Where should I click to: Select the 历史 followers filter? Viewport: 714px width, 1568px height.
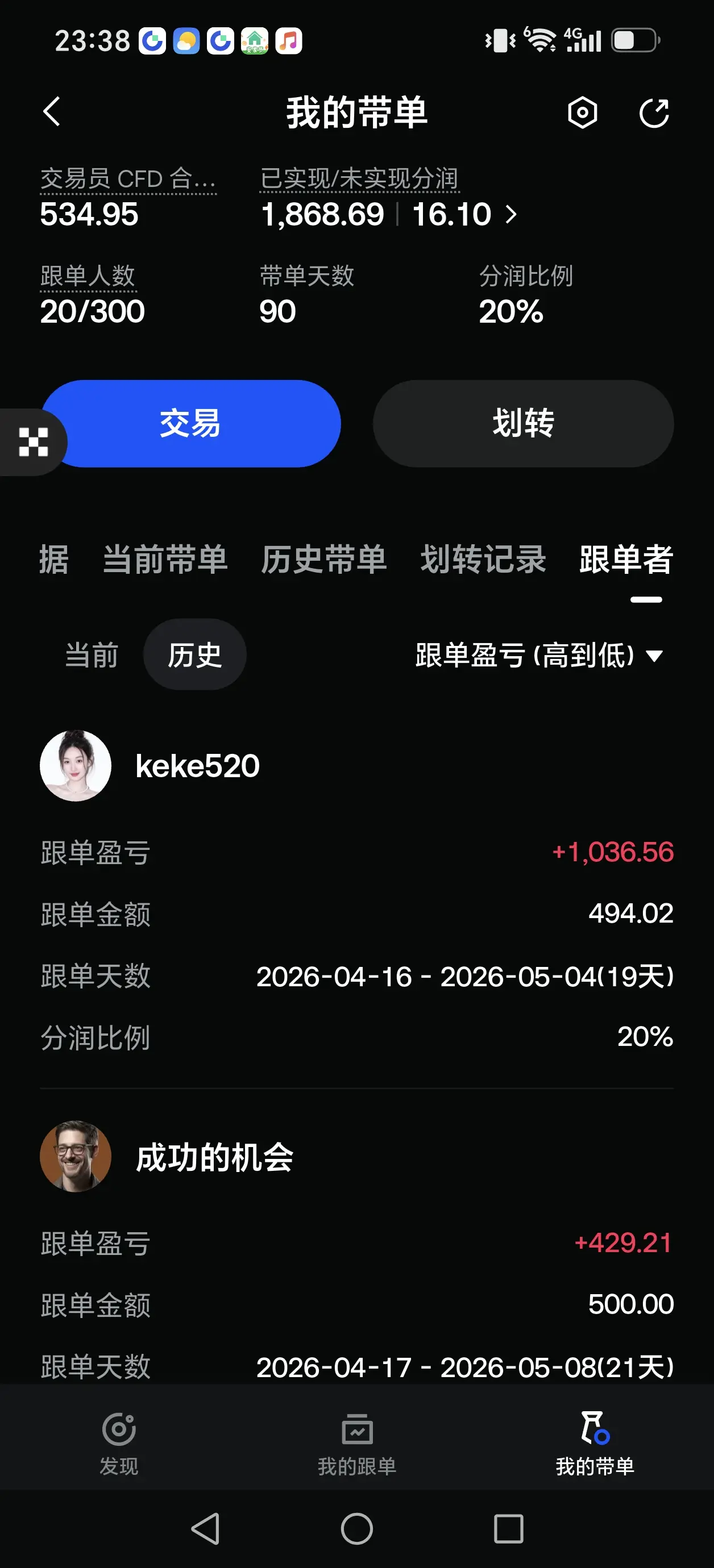tap(195, 655)
